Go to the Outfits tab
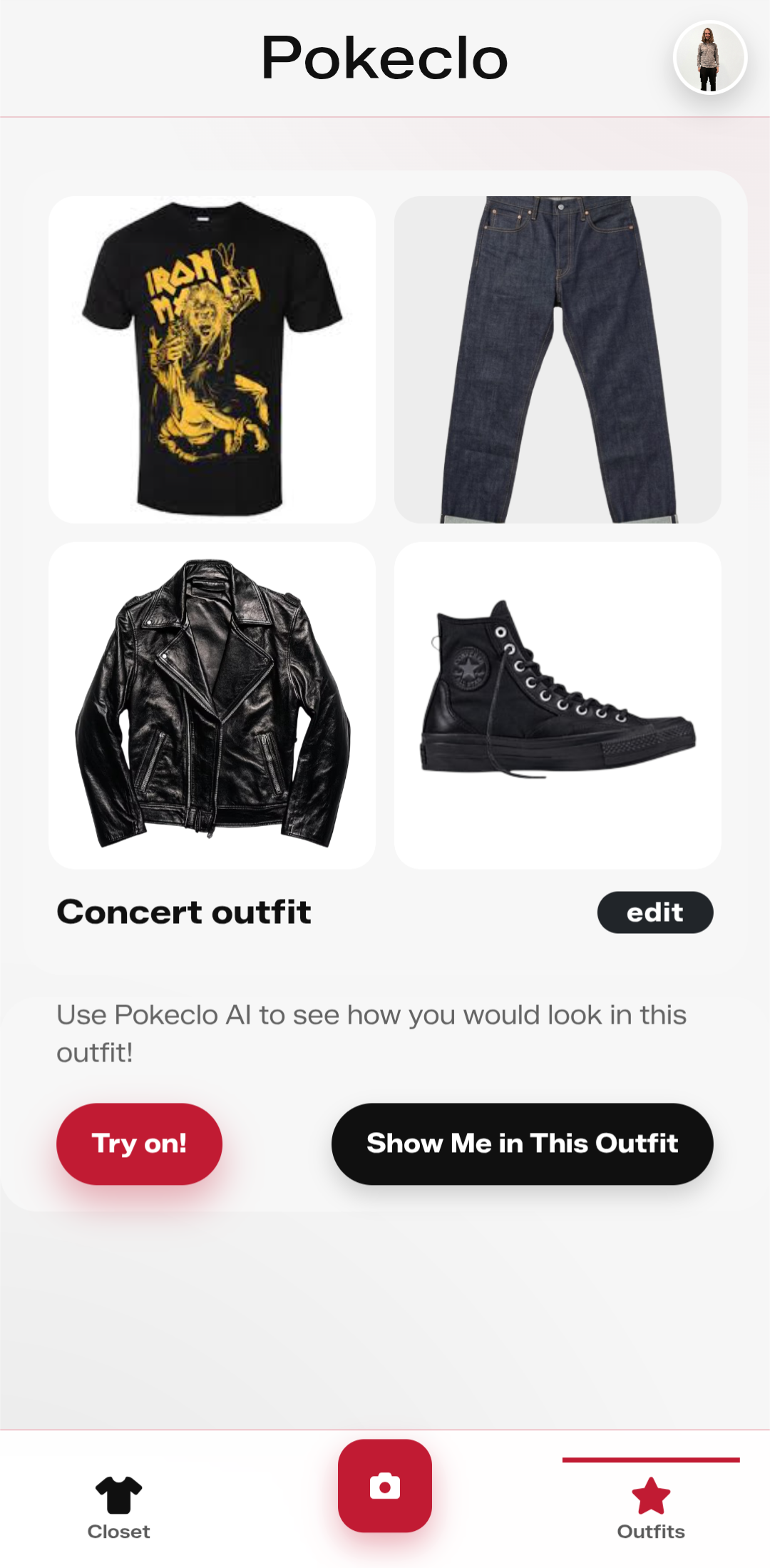This screenshot has height=1568, width=770. (x=650, y=1507)
